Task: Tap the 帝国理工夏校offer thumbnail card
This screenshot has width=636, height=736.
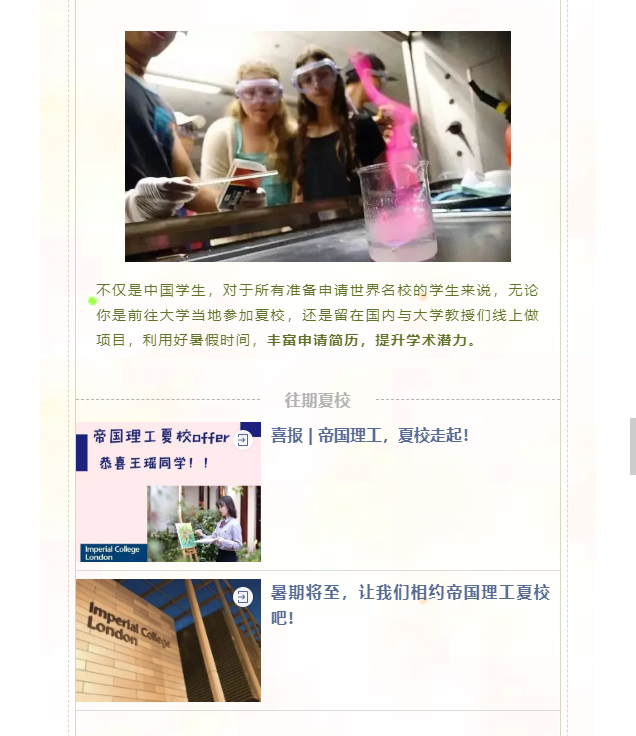Action: click(x=168, y=492)
